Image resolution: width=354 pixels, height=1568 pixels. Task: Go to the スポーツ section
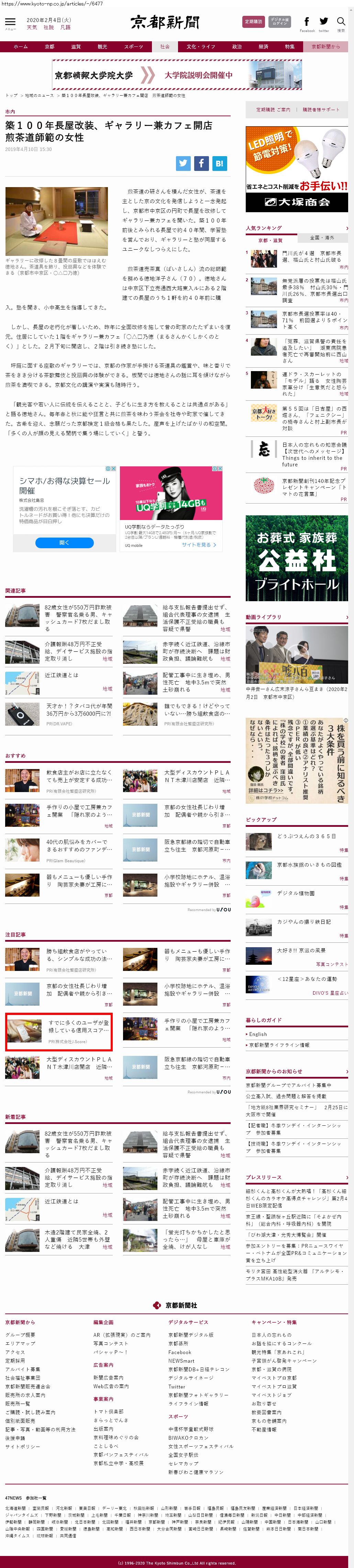pyautogui.click(x=133, y=47)
